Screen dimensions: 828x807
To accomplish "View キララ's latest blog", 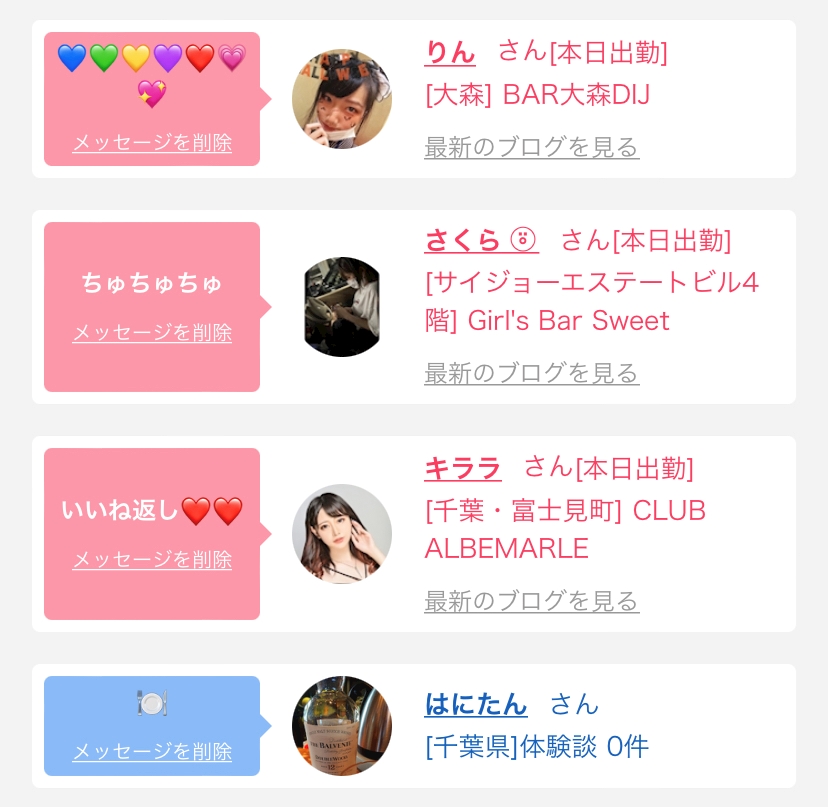I will pos(531,601).
